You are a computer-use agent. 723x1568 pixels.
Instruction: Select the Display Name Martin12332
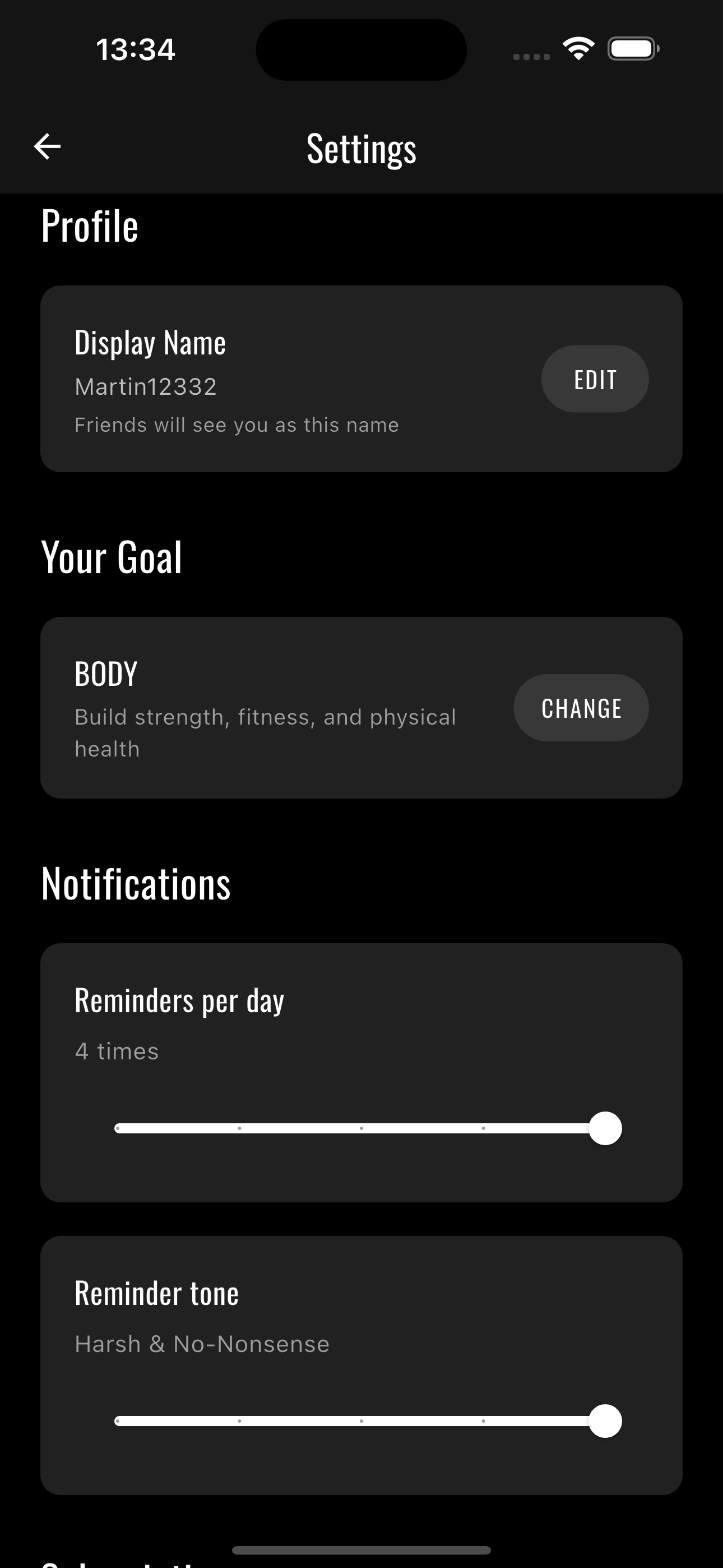146,385
